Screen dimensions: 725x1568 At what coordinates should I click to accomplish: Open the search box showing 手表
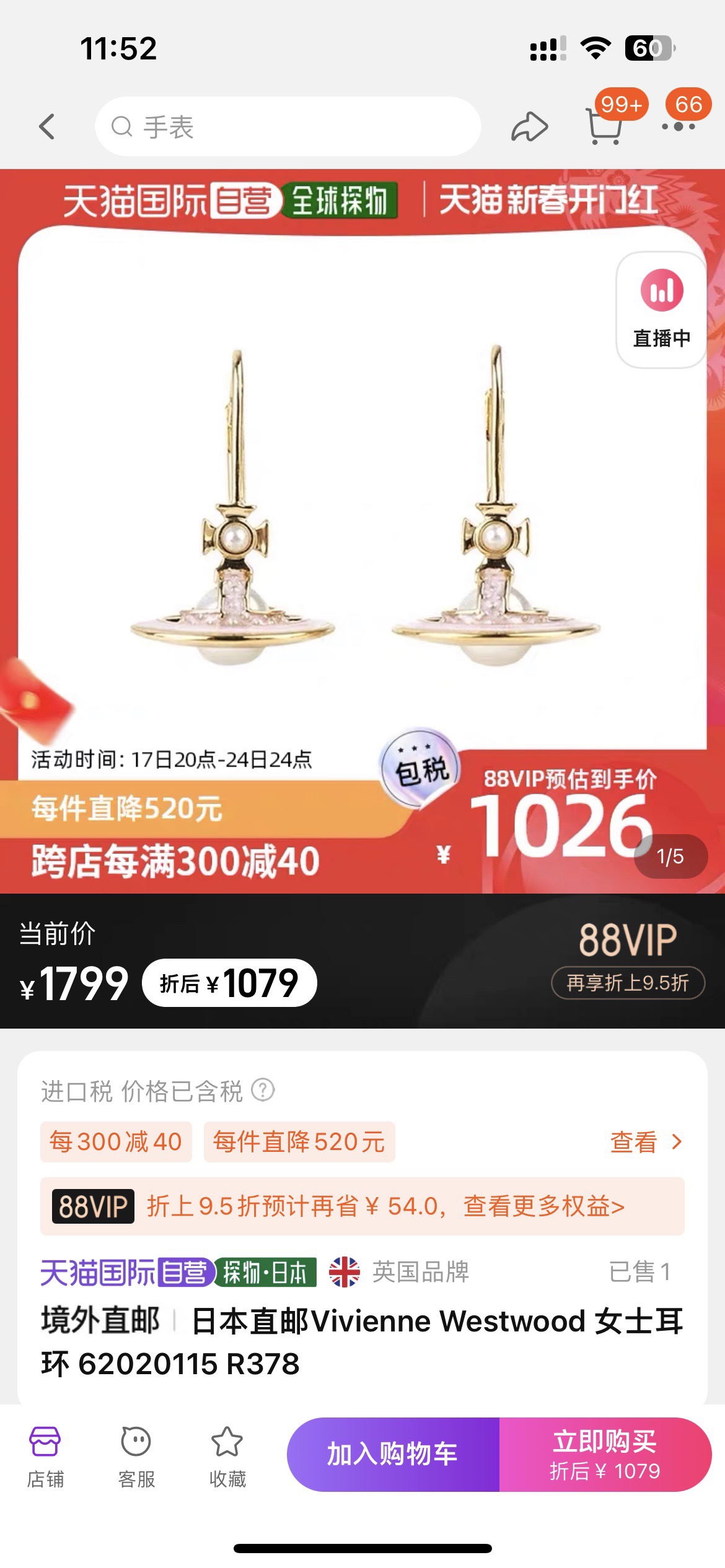288,126
